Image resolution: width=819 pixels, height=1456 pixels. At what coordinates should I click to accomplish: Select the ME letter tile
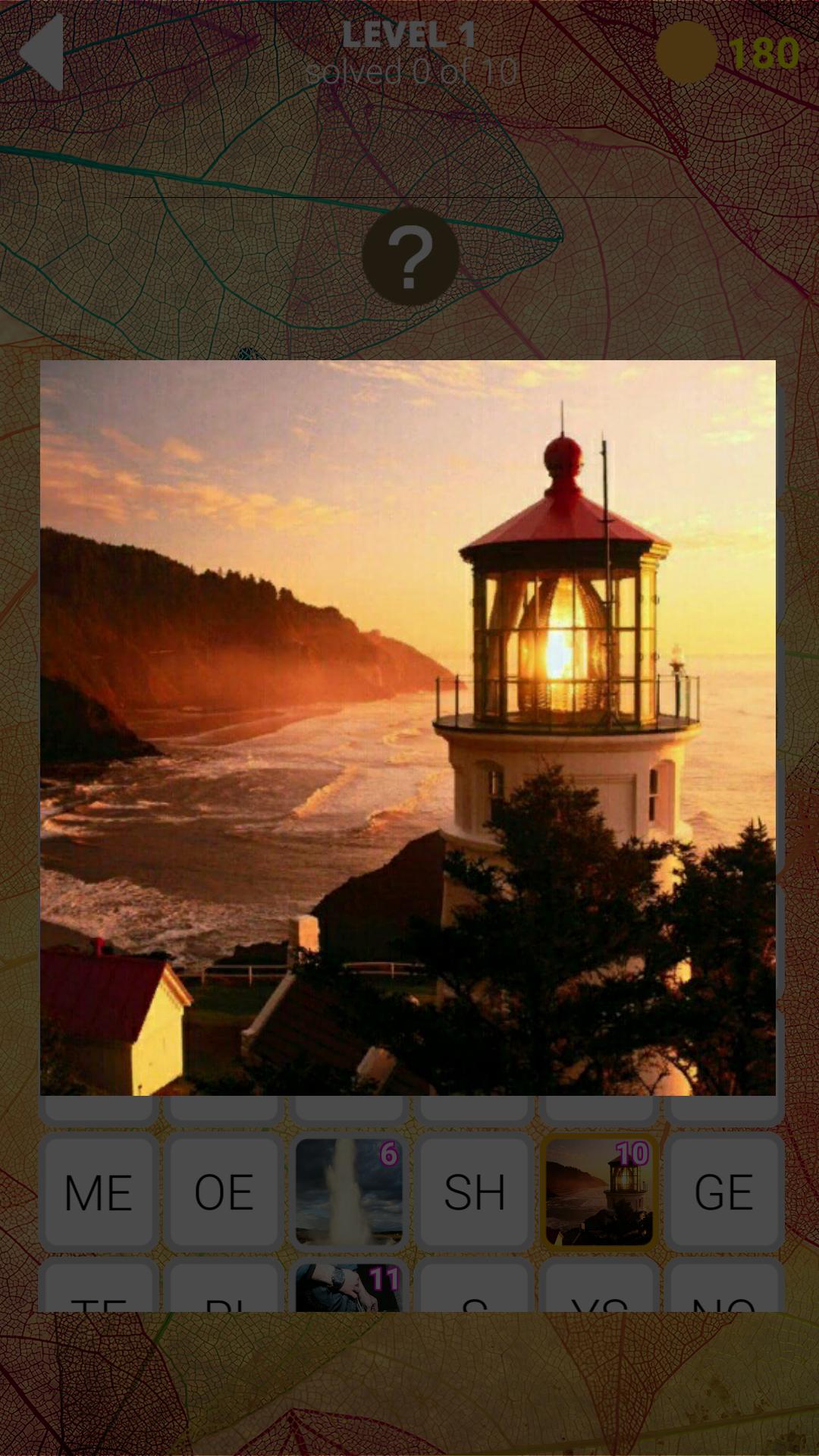(99, 1191)
